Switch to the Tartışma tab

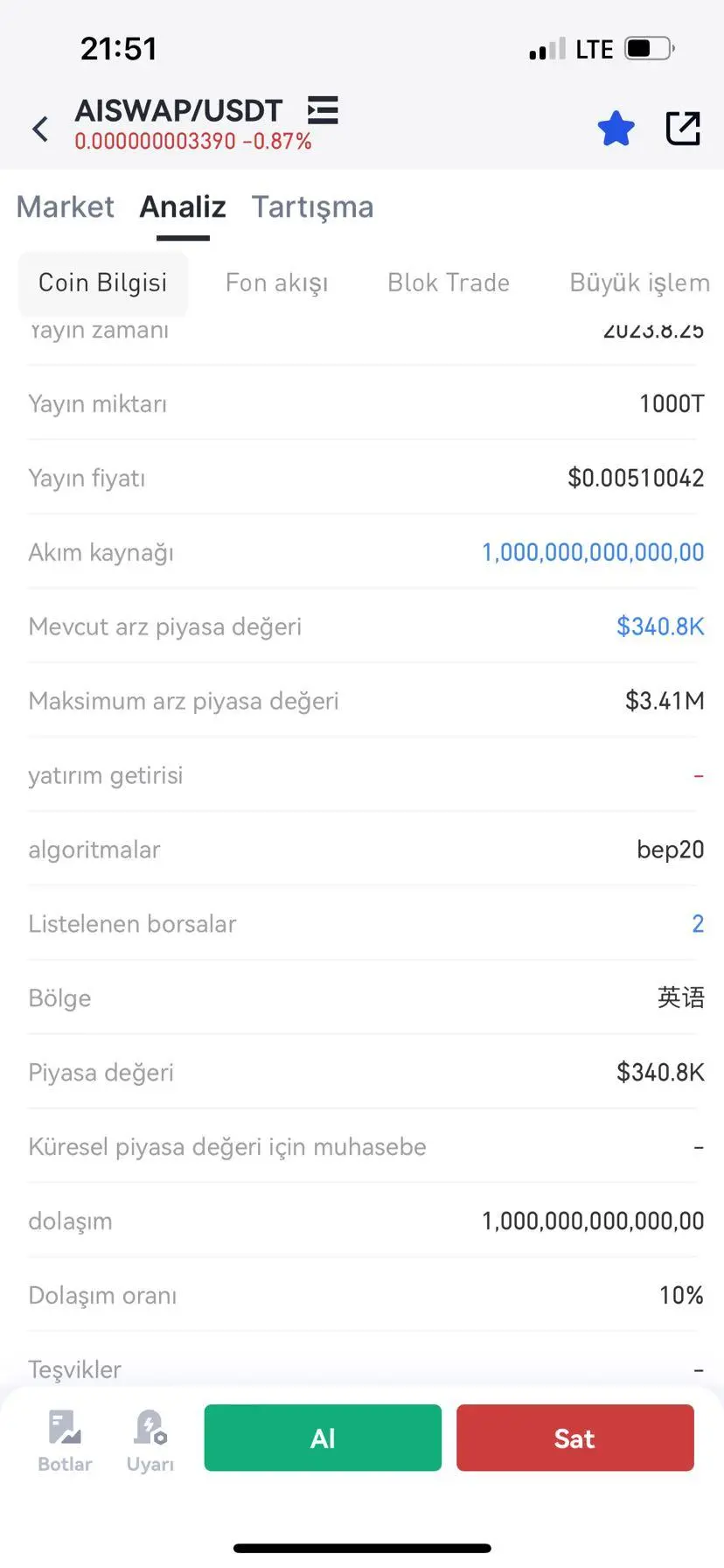(312, 206)
